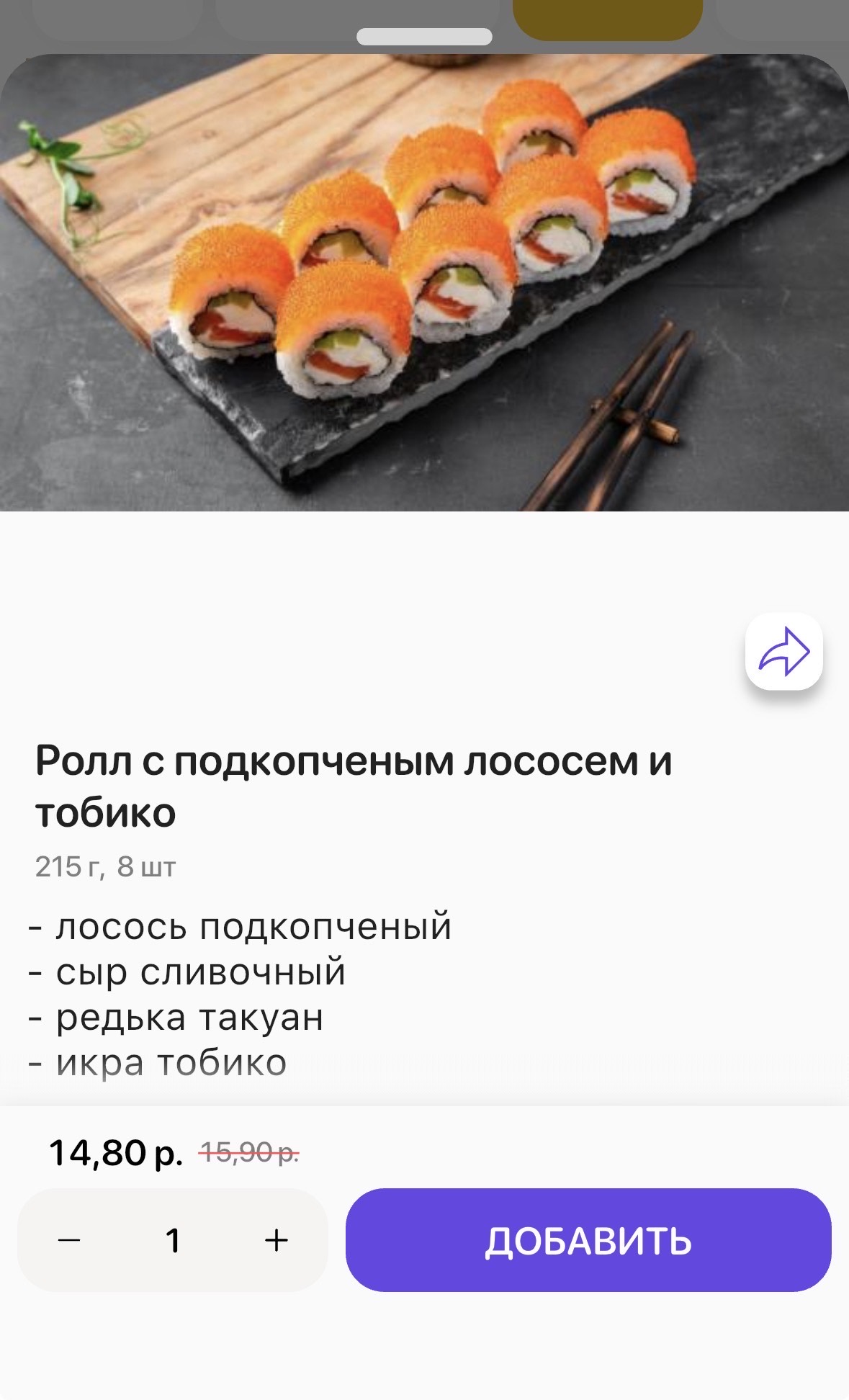This screenshot has height=1400, width=849.
Task: Increase quantity with the plus button
Action: click(276, 1240)
